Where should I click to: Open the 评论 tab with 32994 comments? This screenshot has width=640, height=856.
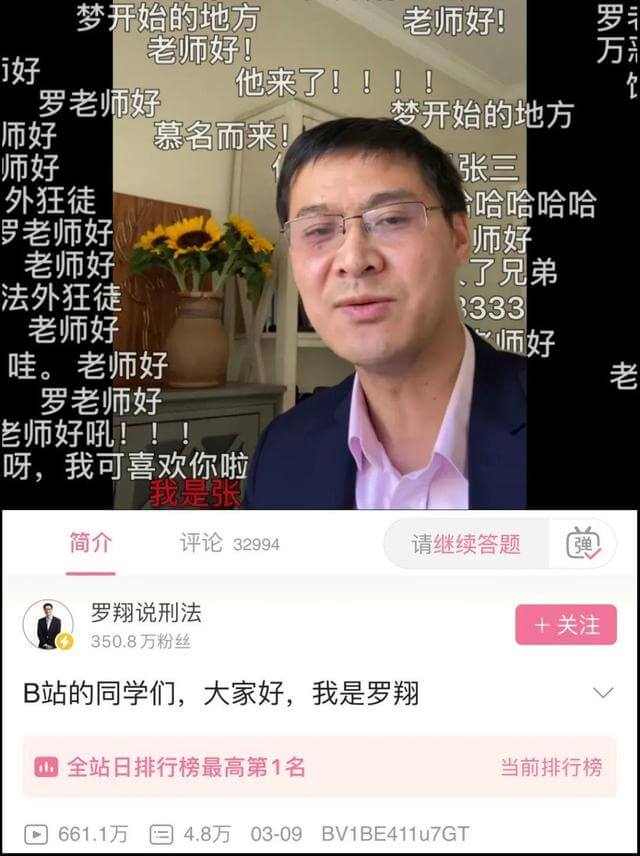tap(229, 544)
